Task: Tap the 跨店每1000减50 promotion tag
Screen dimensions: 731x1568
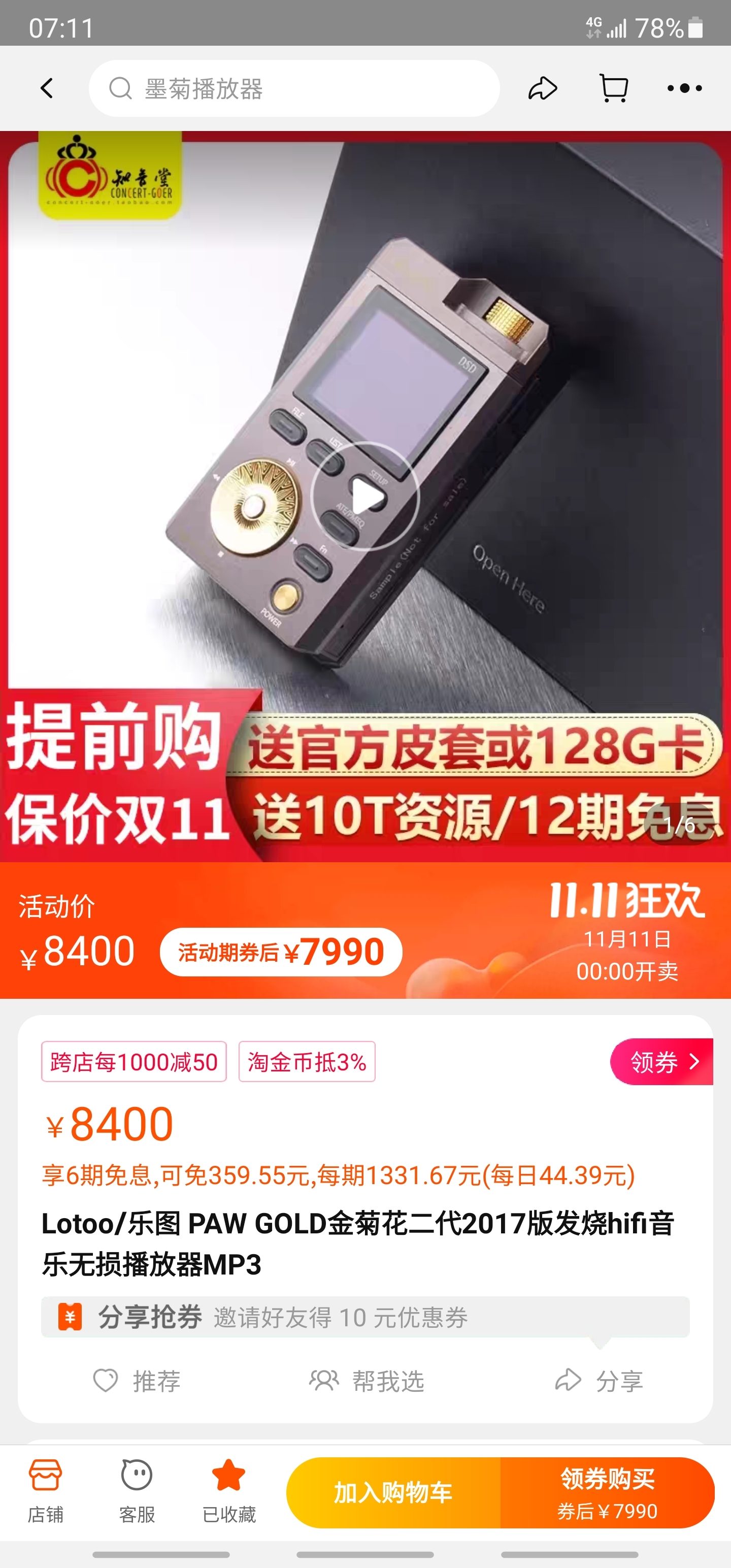Action: (x=134, y=1062)
